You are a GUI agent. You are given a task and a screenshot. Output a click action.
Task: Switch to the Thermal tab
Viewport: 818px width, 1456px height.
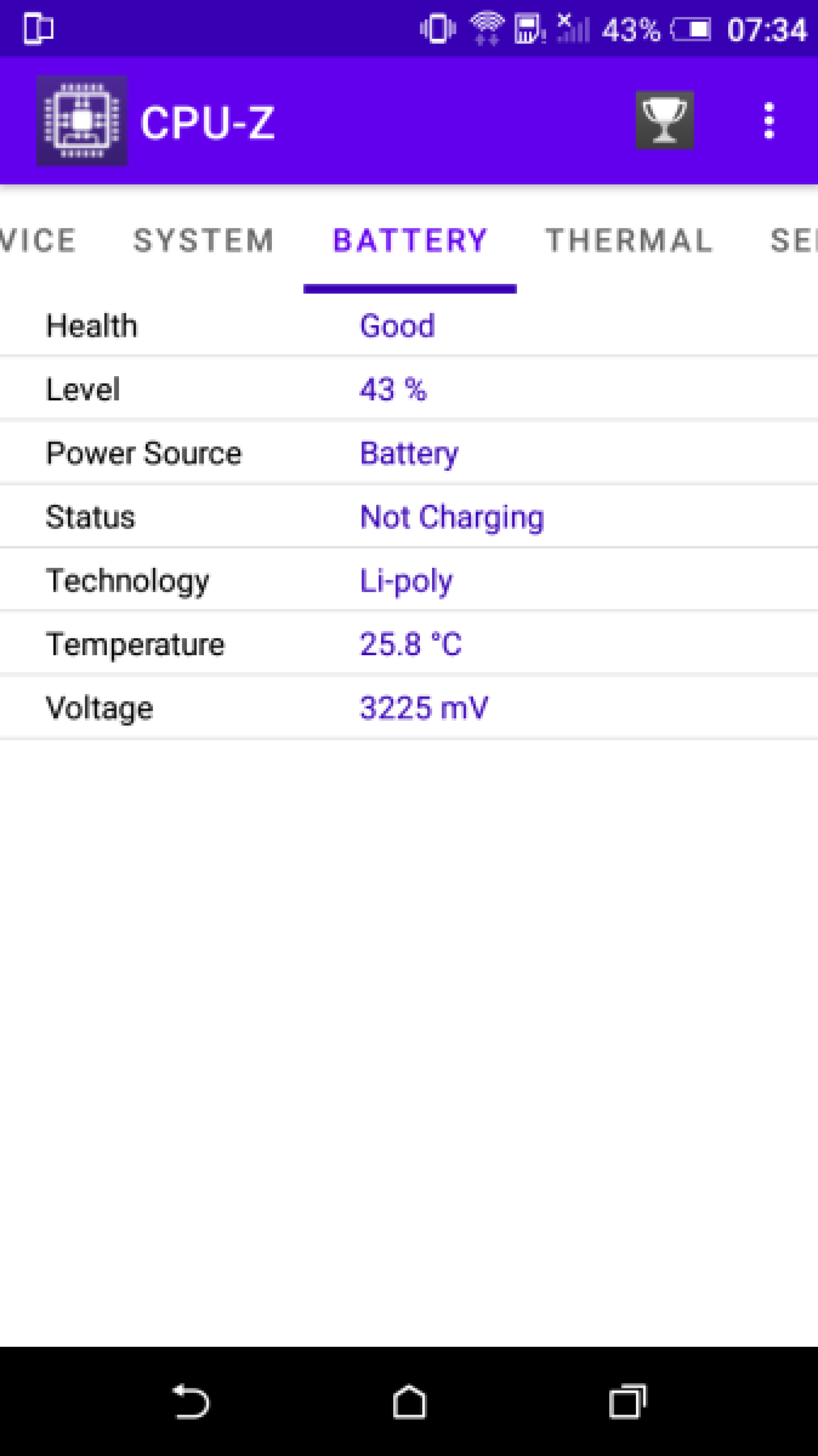628,241
